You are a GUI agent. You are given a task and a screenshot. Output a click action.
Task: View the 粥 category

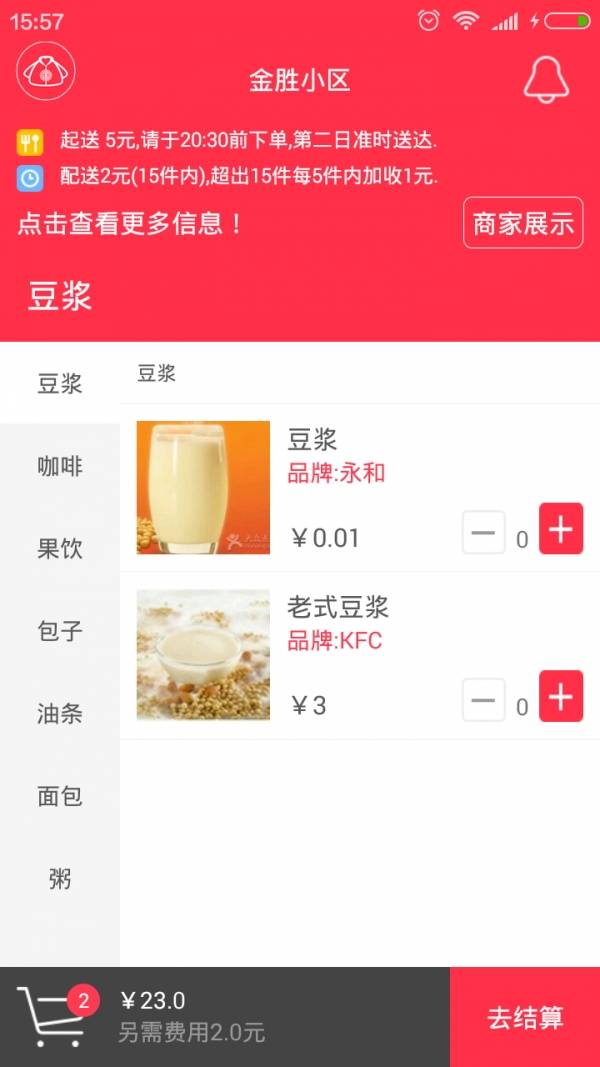60,879
